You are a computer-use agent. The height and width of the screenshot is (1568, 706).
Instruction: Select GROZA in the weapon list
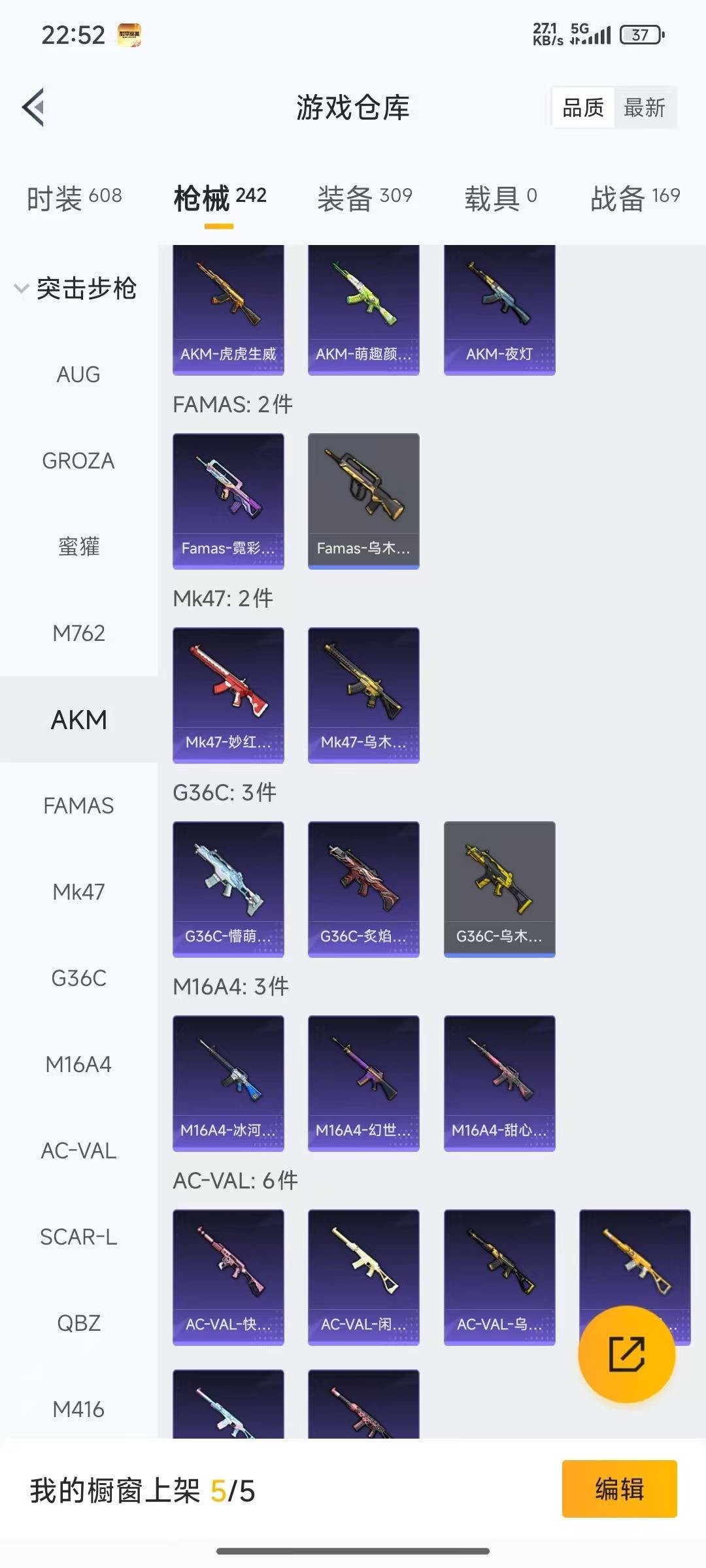[78, 461]
